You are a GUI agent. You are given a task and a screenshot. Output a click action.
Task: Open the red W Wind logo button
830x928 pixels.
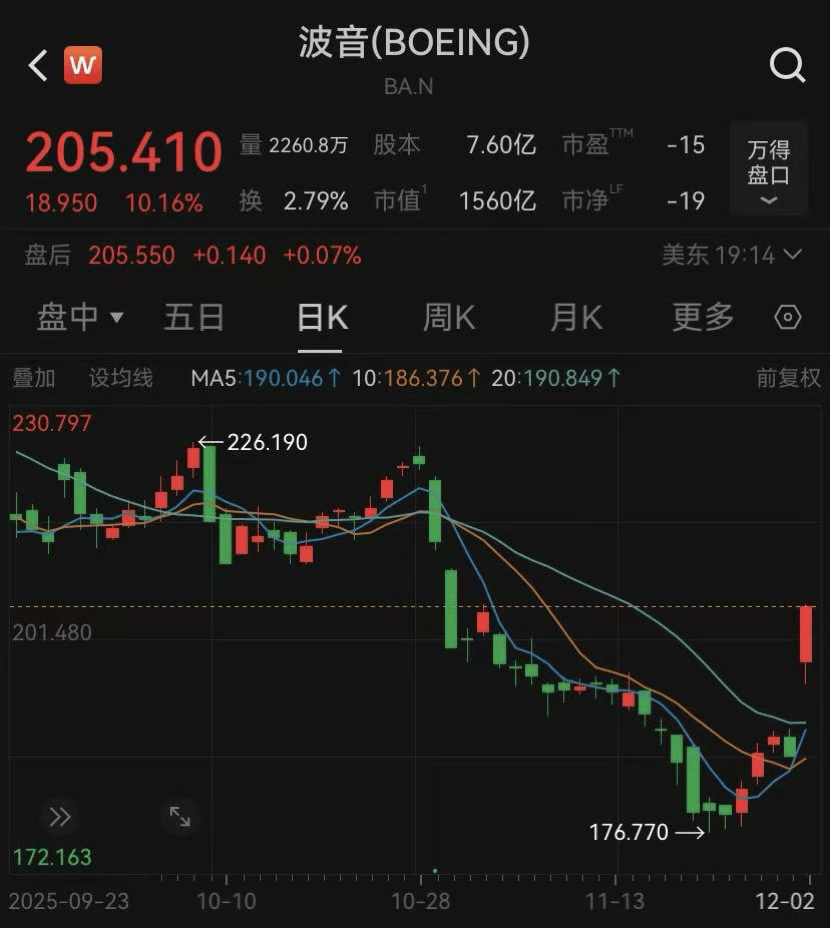pos(83,66)
